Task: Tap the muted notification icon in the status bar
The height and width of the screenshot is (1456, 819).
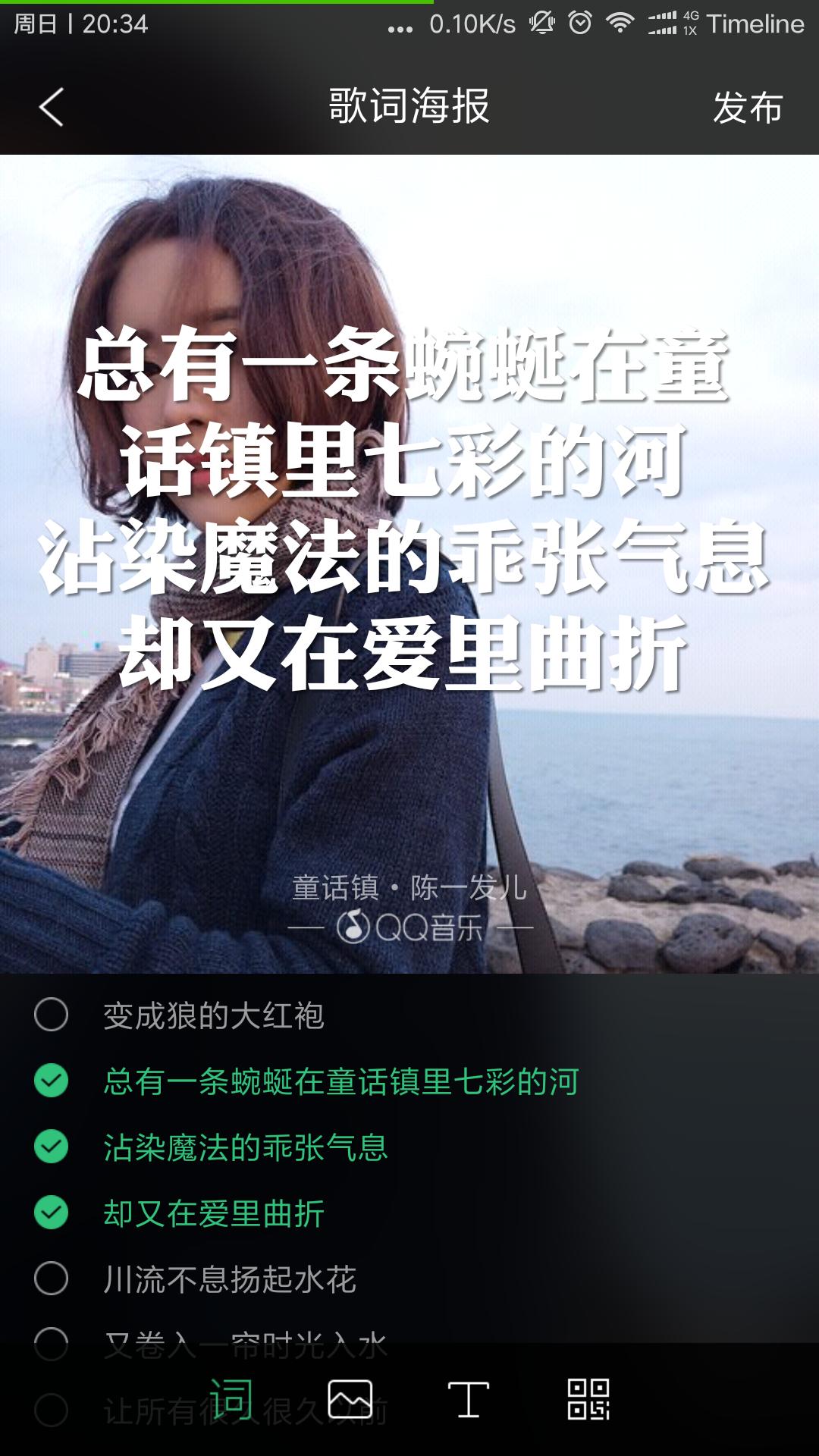Action: (x=540, y=23)
